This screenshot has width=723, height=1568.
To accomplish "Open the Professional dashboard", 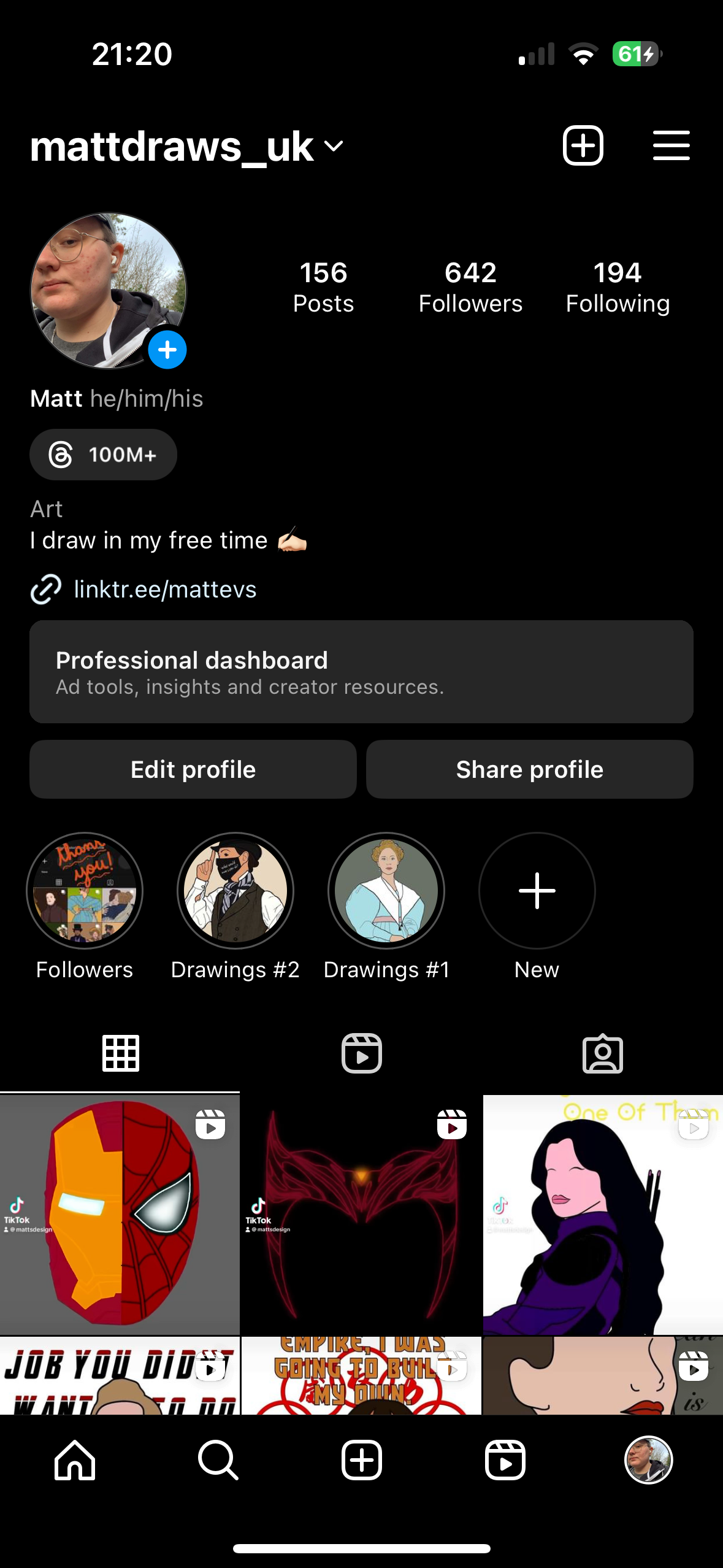I will (361, 672).
